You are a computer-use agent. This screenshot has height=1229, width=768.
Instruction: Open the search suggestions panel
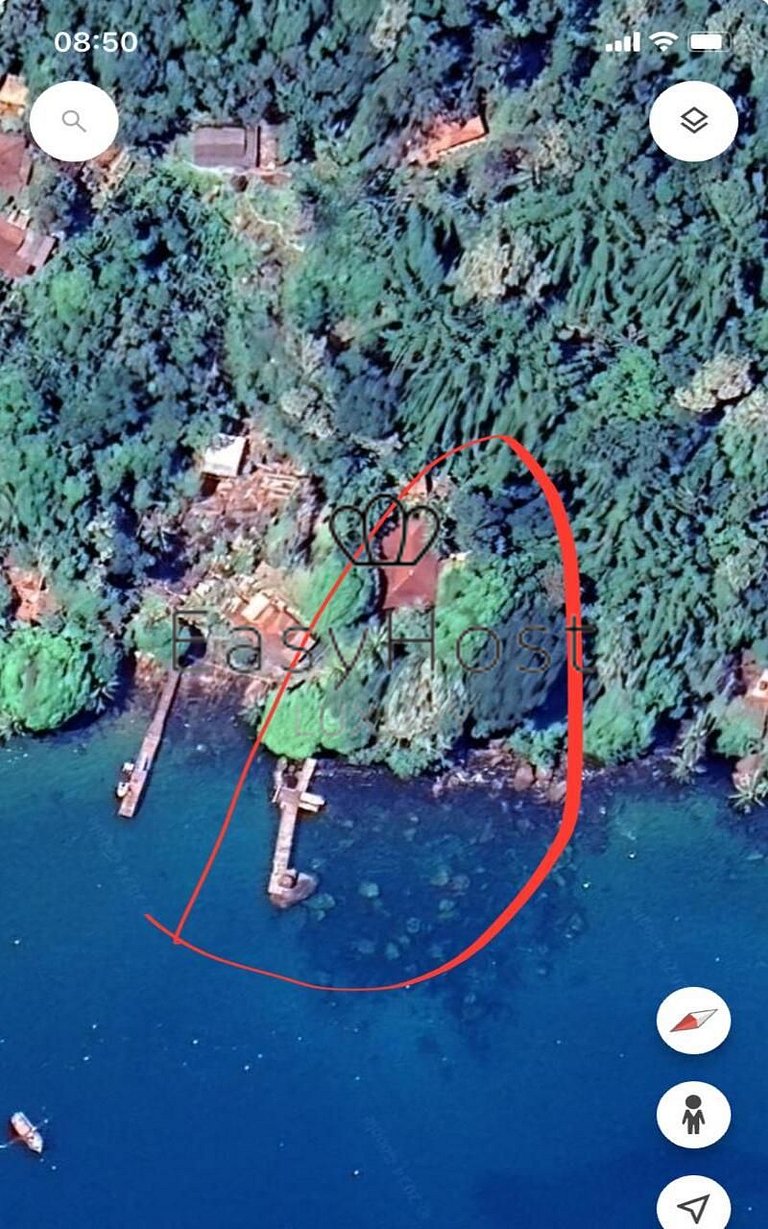[x=75, y=120]
